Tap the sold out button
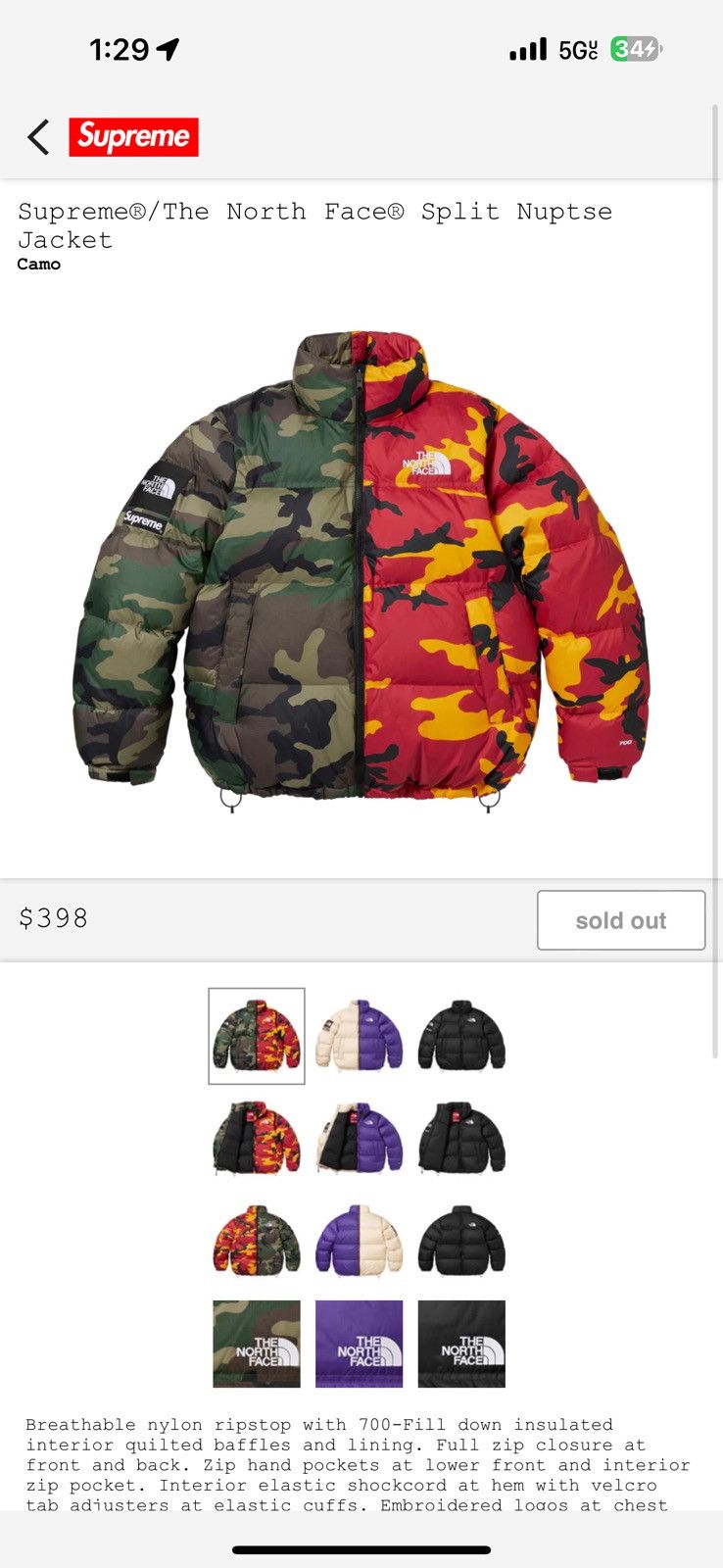723x1568 pixels. pos(621,920)
